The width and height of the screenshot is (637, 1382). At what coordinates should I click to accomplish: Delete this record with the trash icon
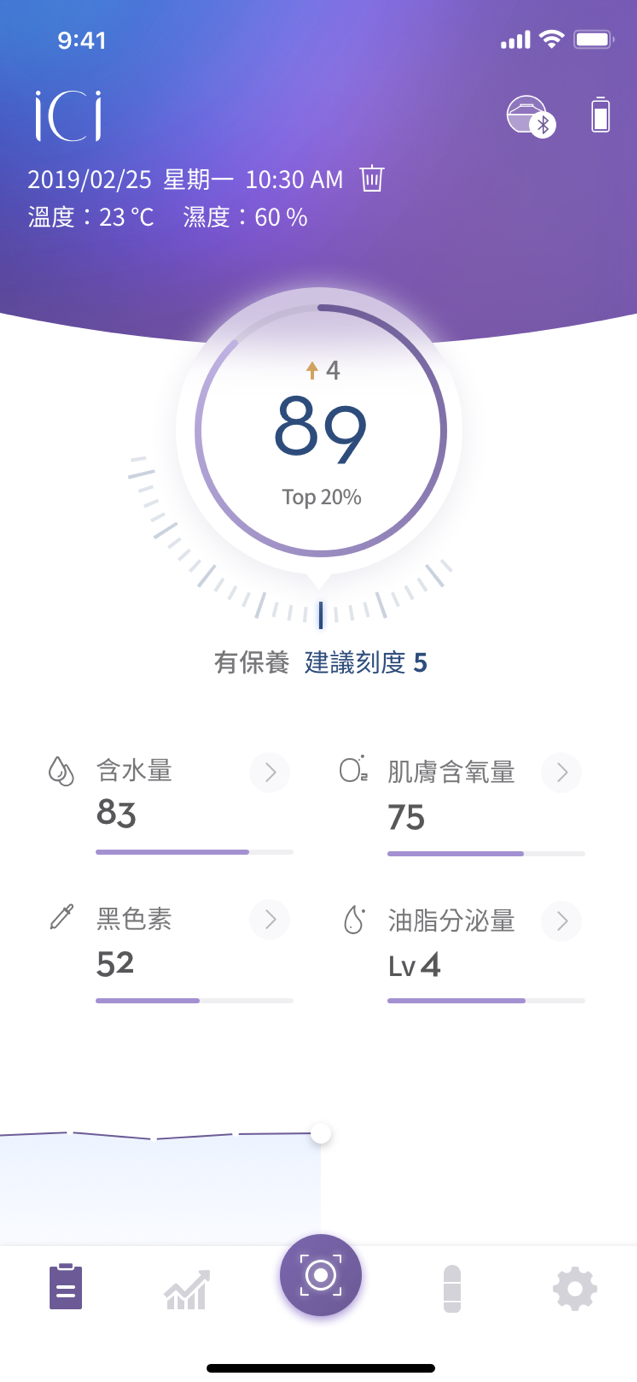[372, 178]
